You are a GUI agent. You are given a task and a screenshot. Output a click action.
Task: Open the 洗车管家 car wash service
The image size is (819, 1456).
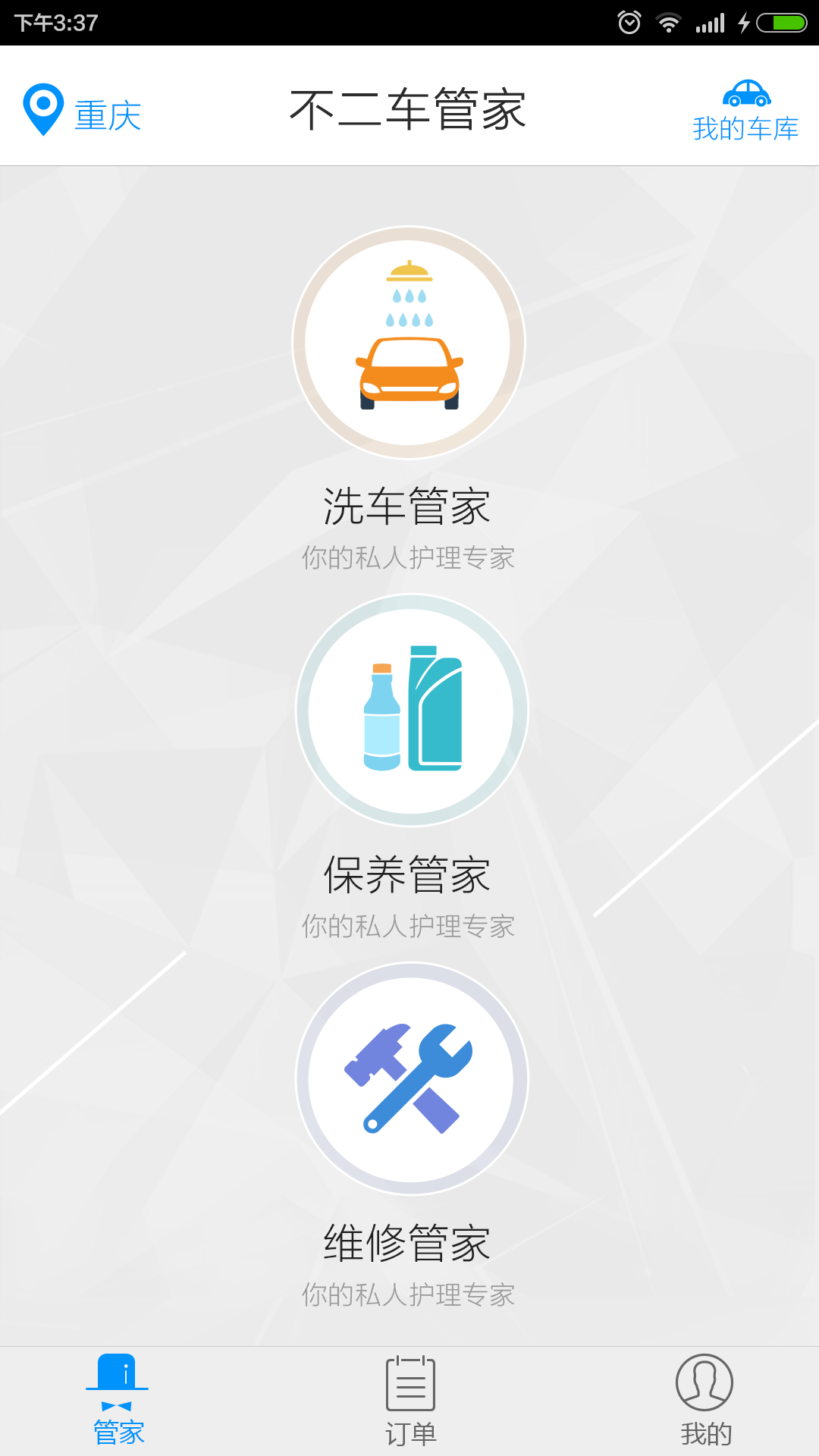tap(409, 344)
